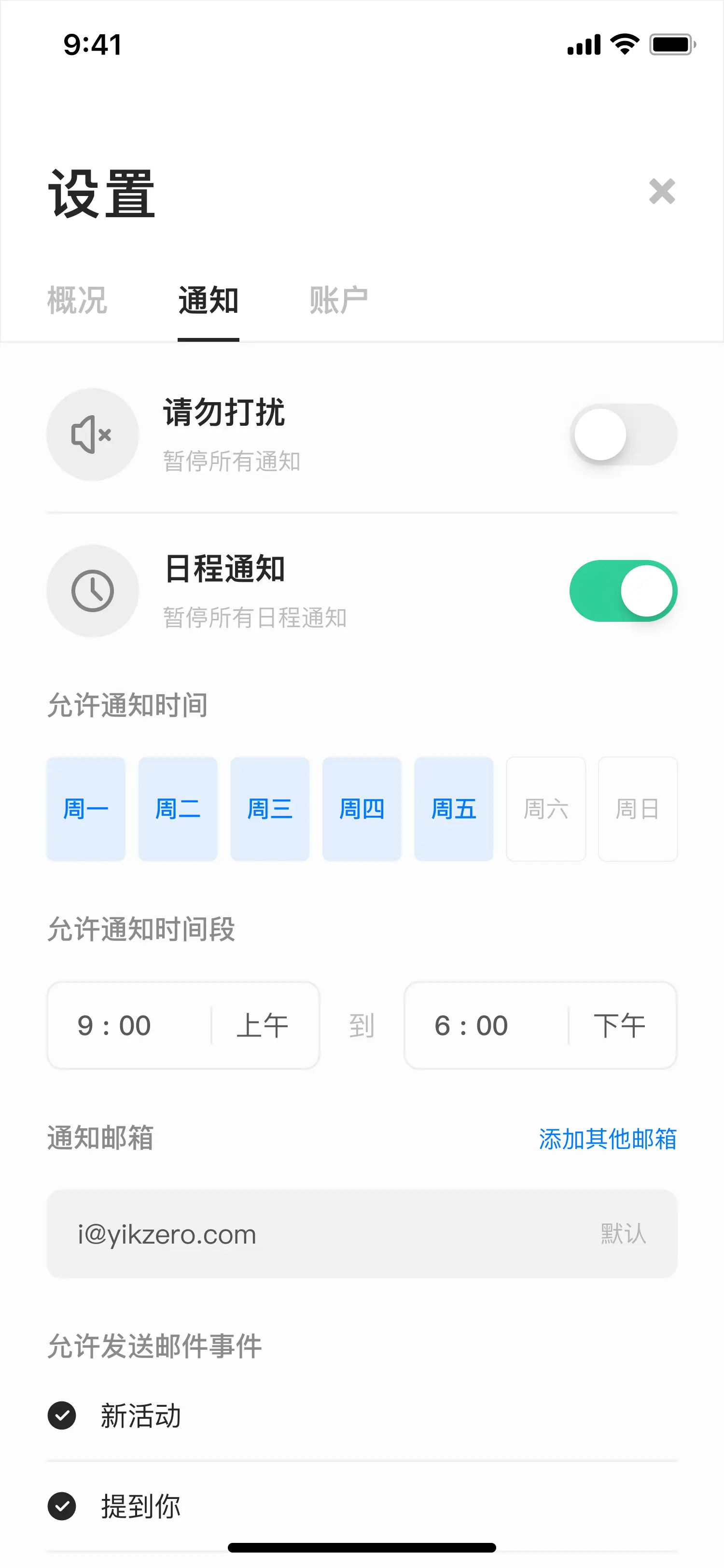Viewport: 724px width, 1568px height.
Task: Click the mute speaker icon for 请勿打扰
Action: [92, 434]
